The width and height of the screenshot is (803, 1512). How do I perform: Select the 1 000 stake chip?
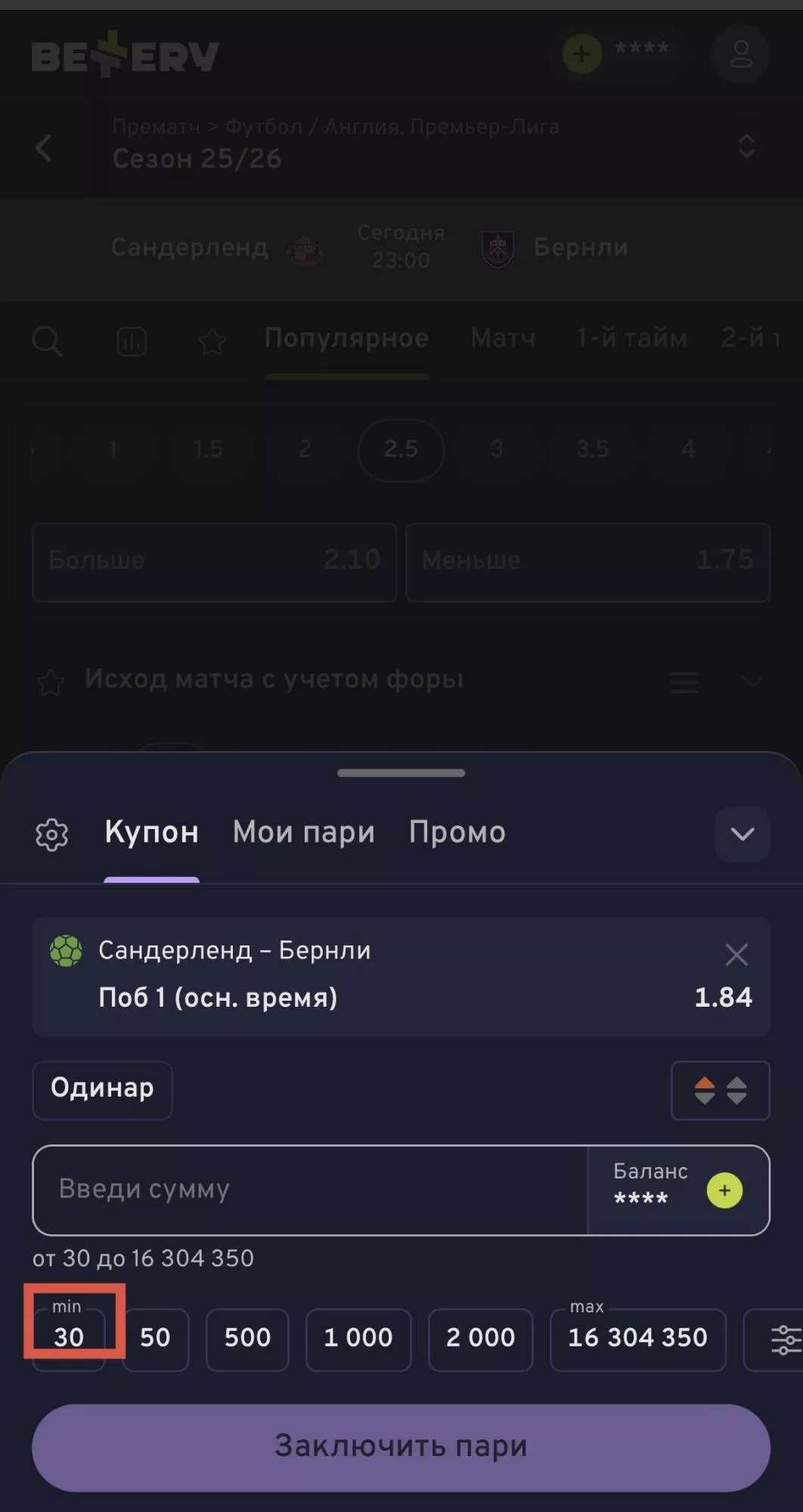click(x=358, y=1340)
